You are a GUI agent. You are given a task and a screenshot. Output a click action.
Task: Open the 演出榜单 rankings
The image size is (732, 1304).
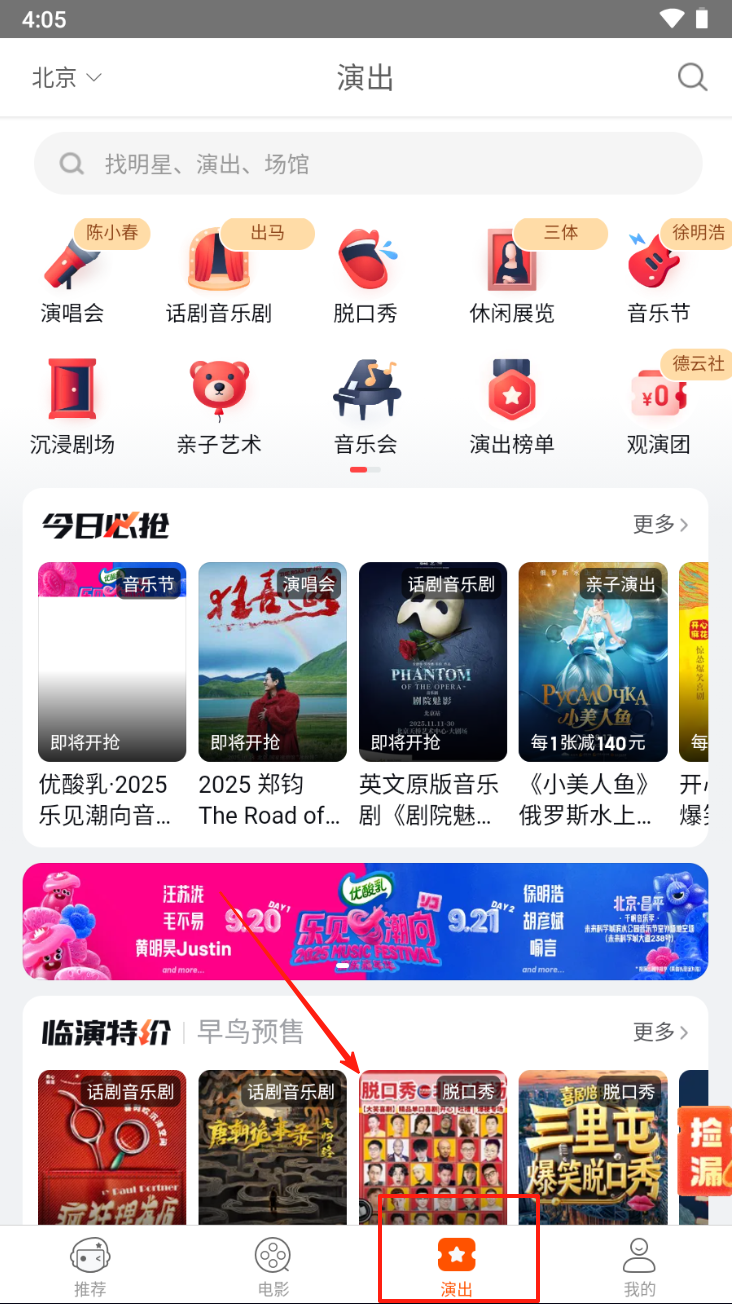point(511,406)
